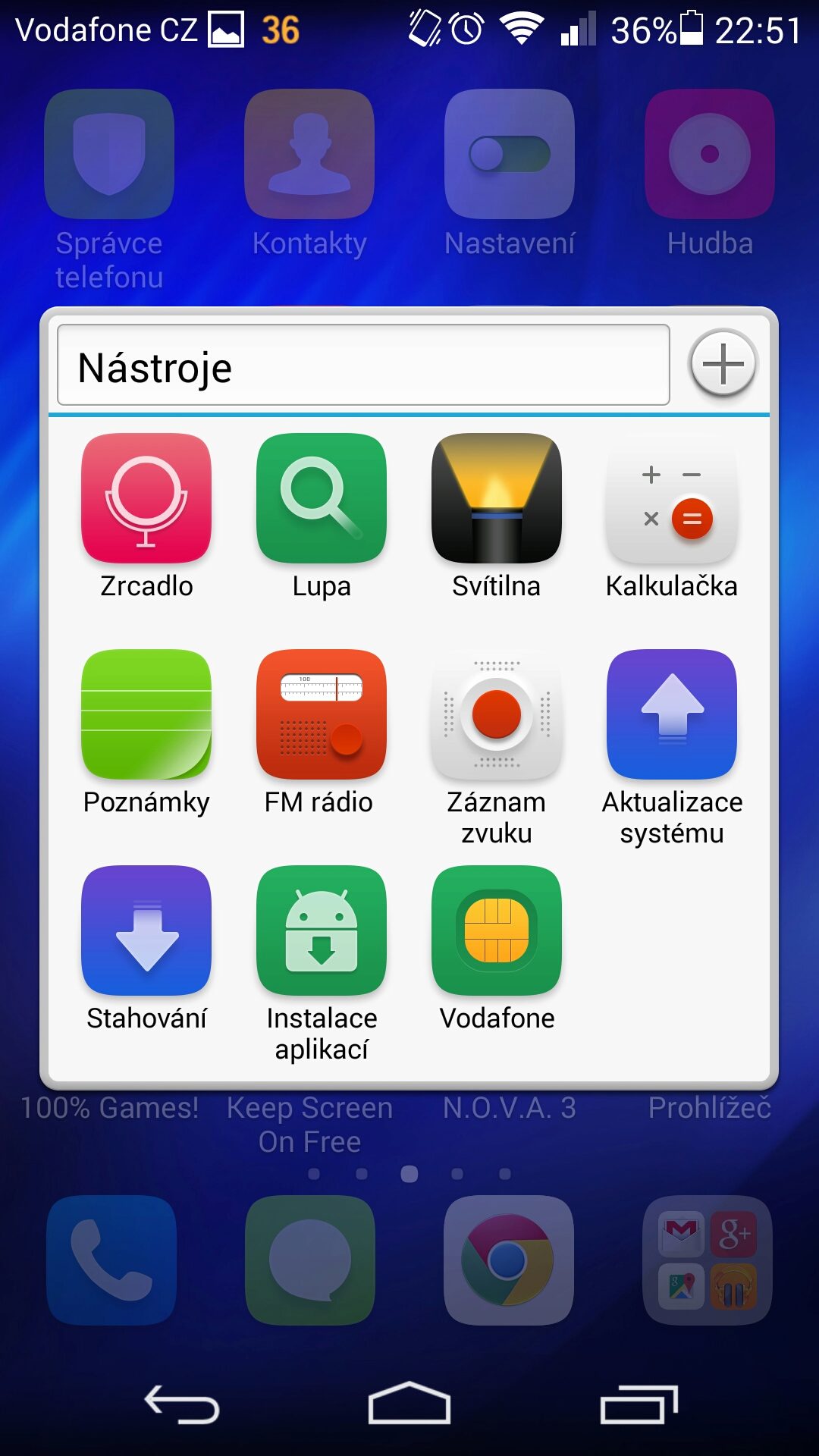Show recent apps

pyautogui.click(x=639, y=1404)
